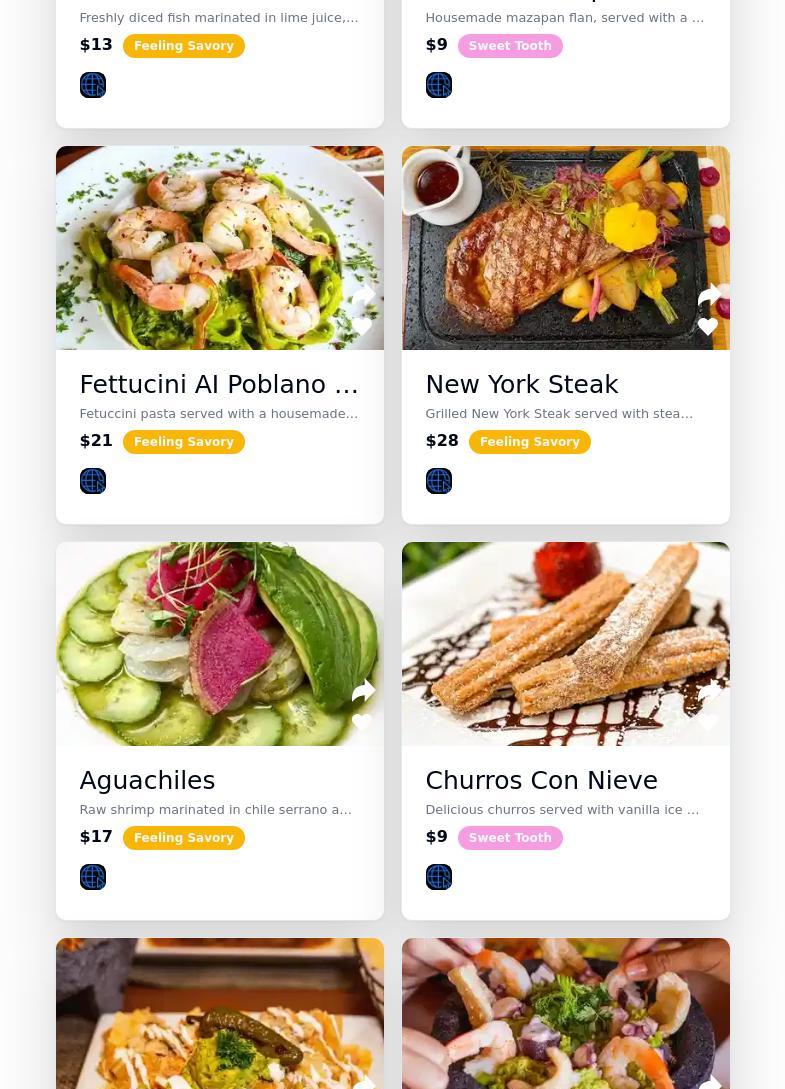Share the New York Steak dish
785x1089 pixels.
(708, 296)
